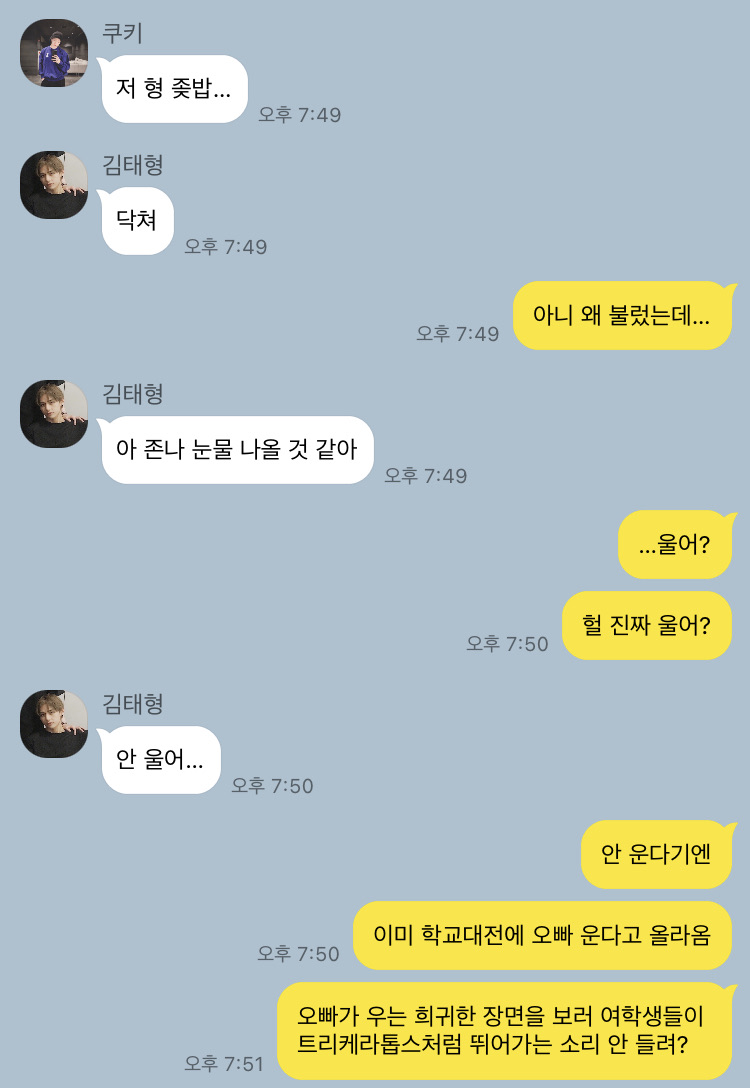Tap 김태형's avatar next to 안 울어... message
Screen dimensions: 750x1088
pos(54,723)
